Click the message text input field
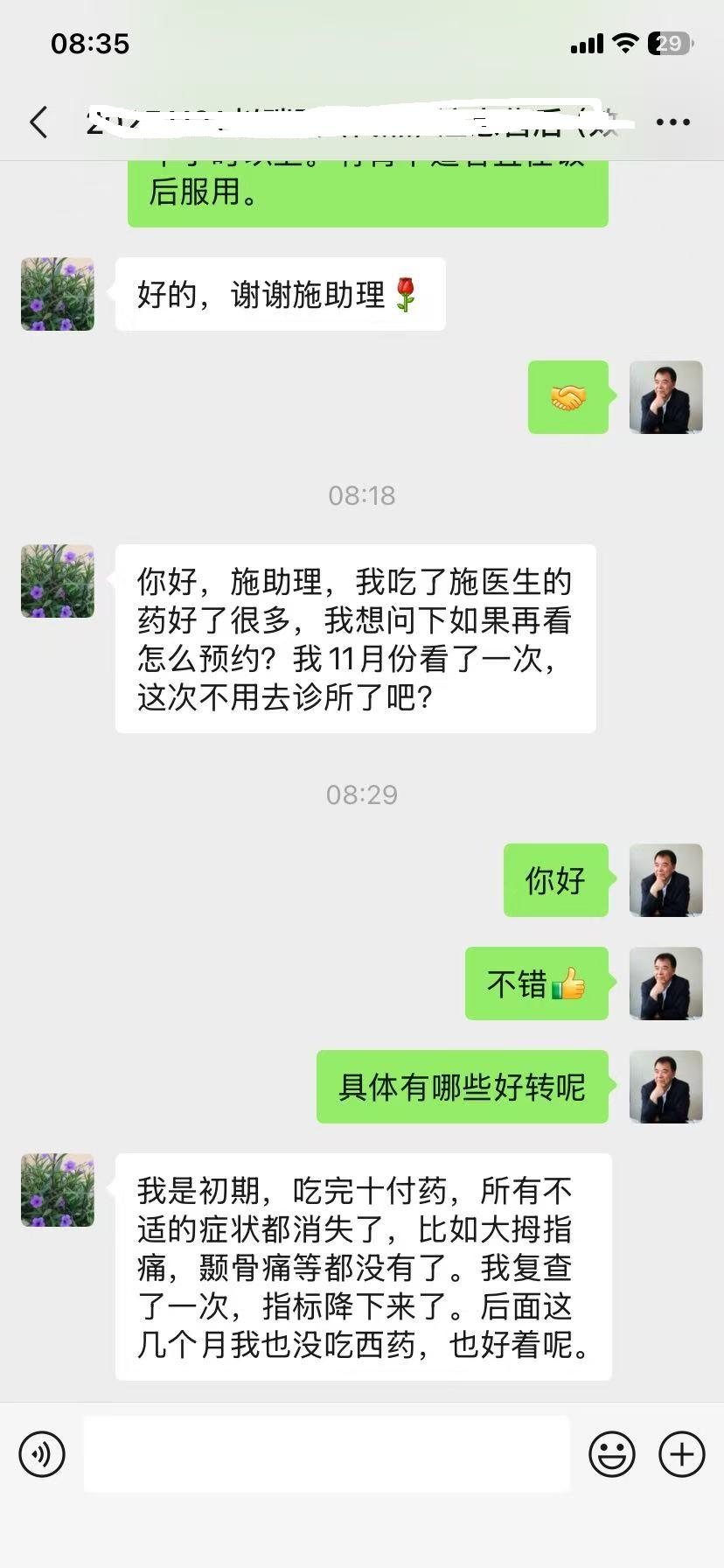This screenshot has height=1568, width=724. pos(326,1454)
